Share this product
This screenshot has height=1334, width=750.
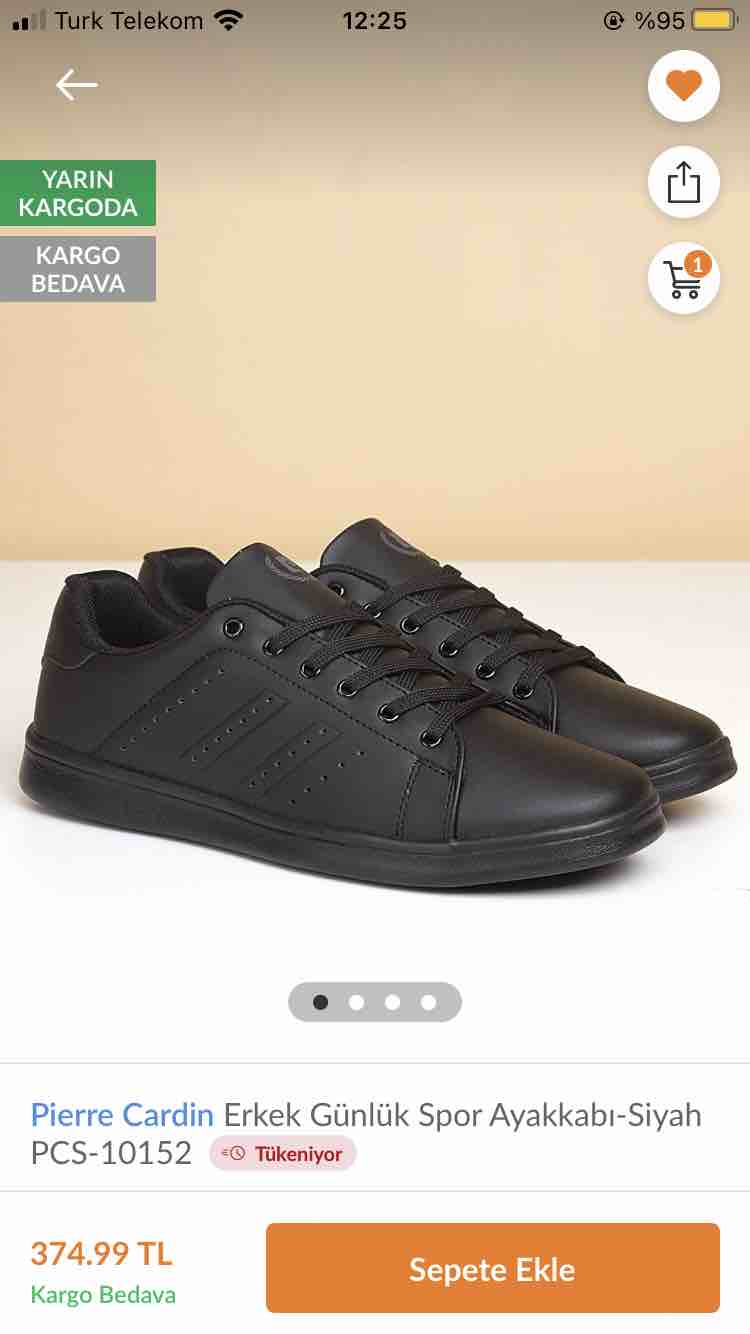coord(684,182)
